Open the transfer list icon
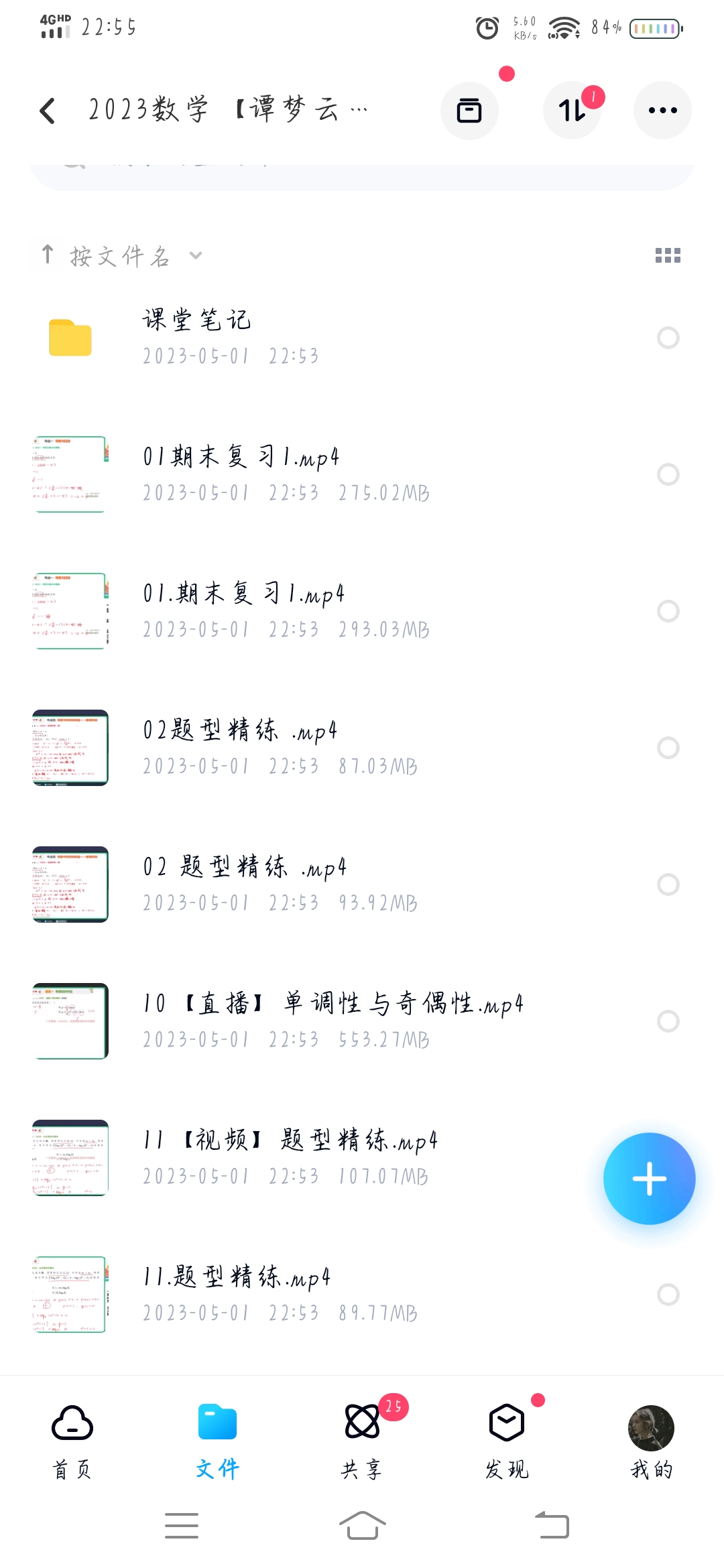This screenshot has height=1568, width=724. click(572, 111)
